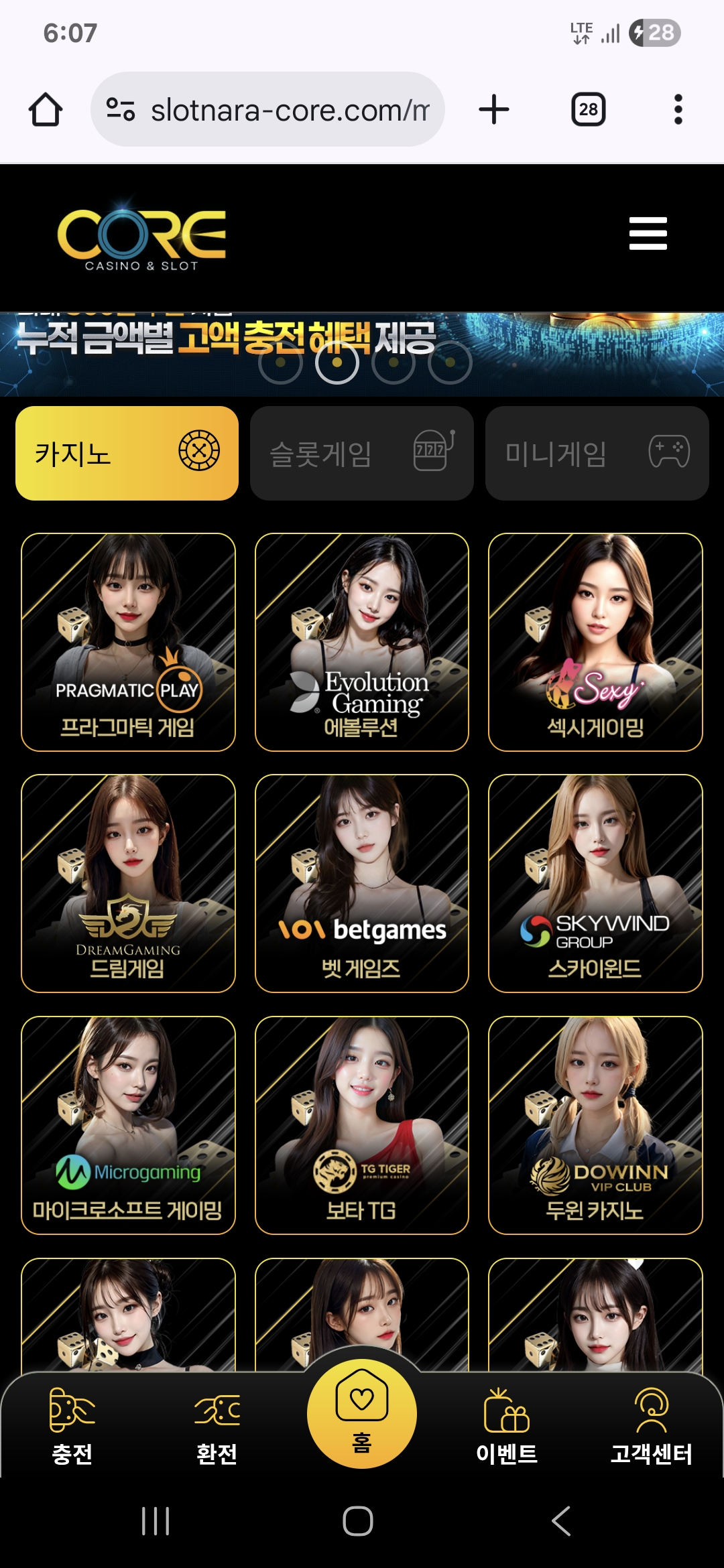View the 28 open tabs
The height and width of the screenshot is (1568, 724).
click(x=588, y=109)
